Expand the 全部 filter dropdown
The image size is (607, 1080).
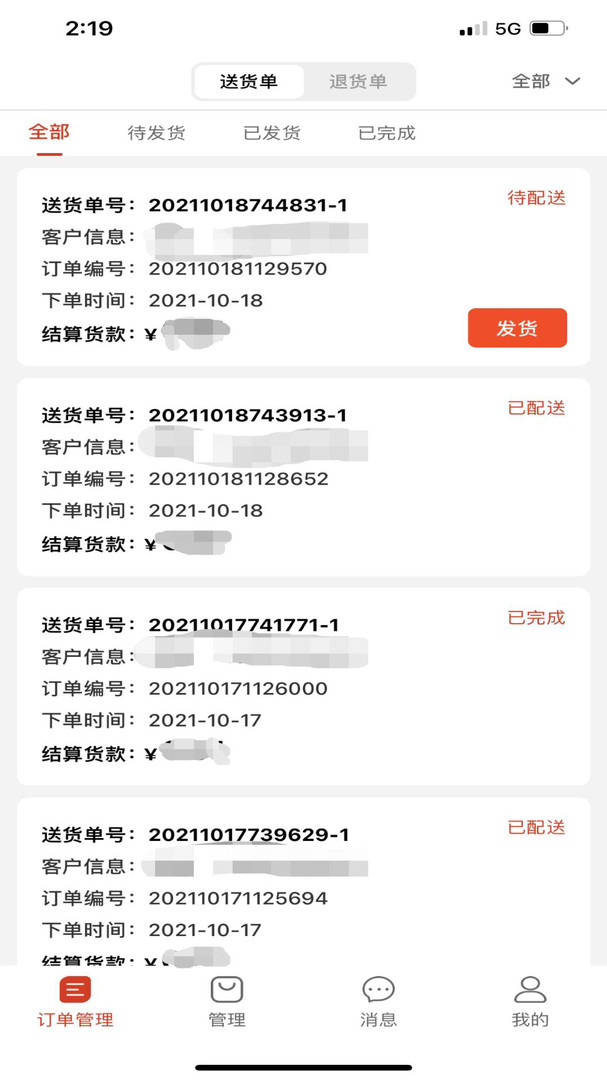(x=545, y=82)
